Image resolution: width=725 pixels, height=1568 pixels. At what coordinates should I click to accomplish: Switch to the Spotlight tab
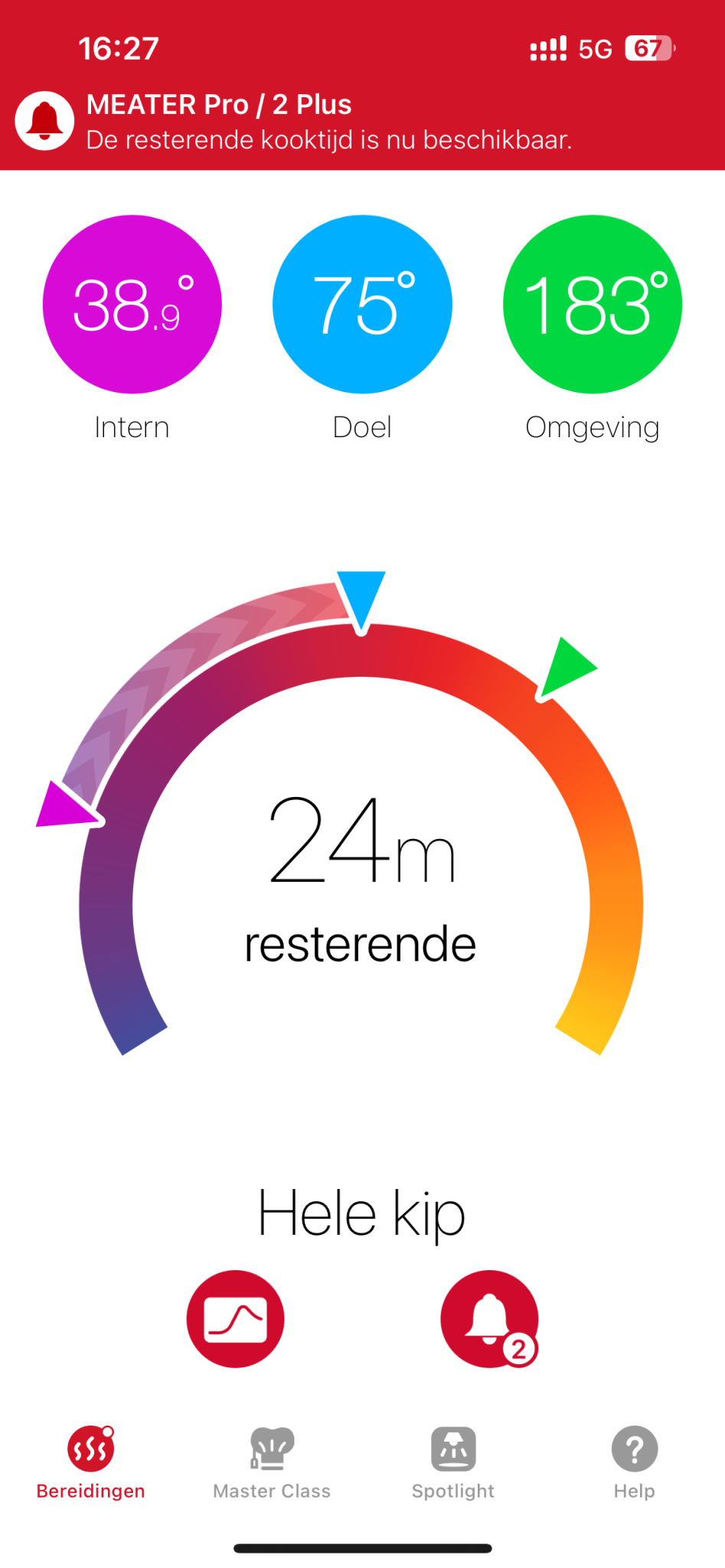453,1462
